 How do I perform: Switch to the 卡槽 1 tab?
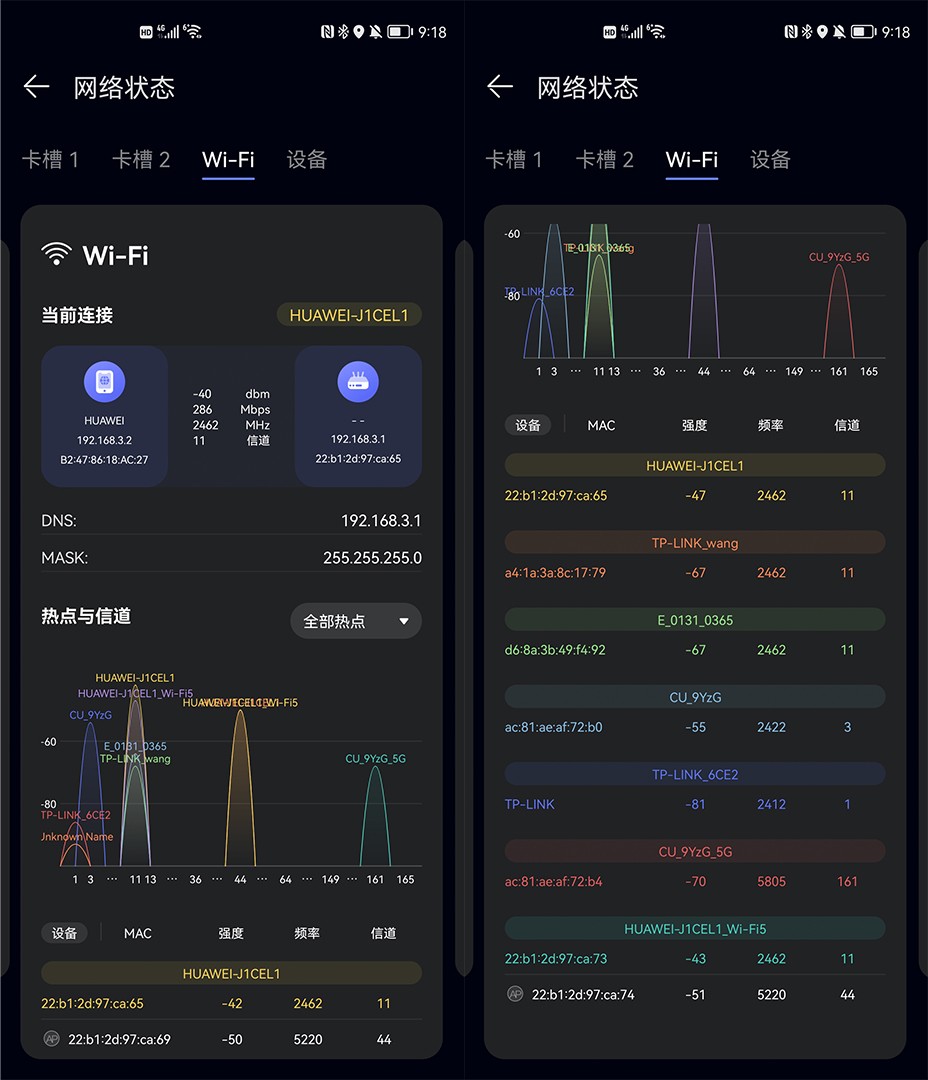pyautogui.click(x=51, y=159)
